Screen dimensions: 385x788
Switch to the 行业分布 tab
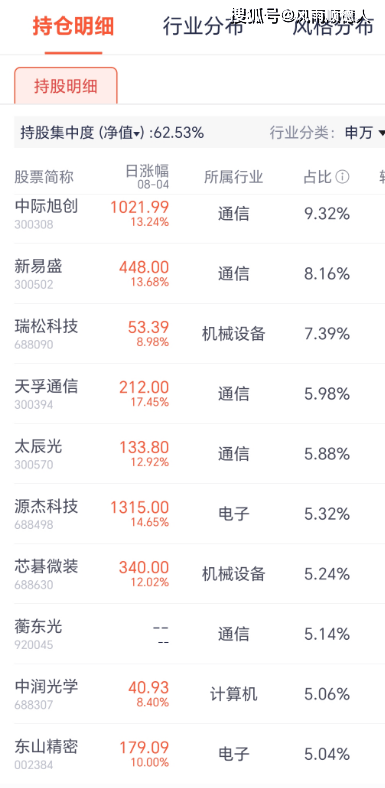point(203,27)
